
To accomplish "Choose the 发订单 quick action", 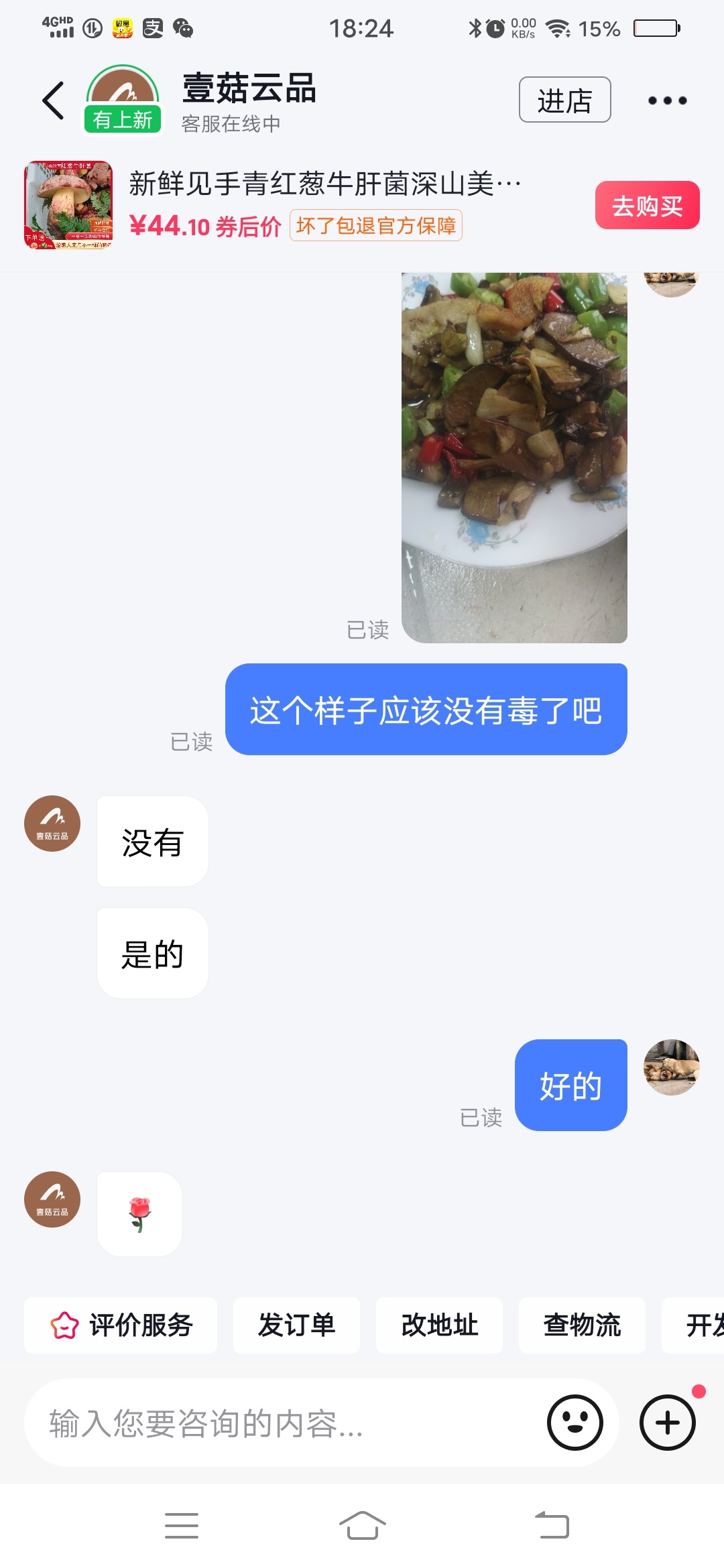I will tap(296, 1325).
